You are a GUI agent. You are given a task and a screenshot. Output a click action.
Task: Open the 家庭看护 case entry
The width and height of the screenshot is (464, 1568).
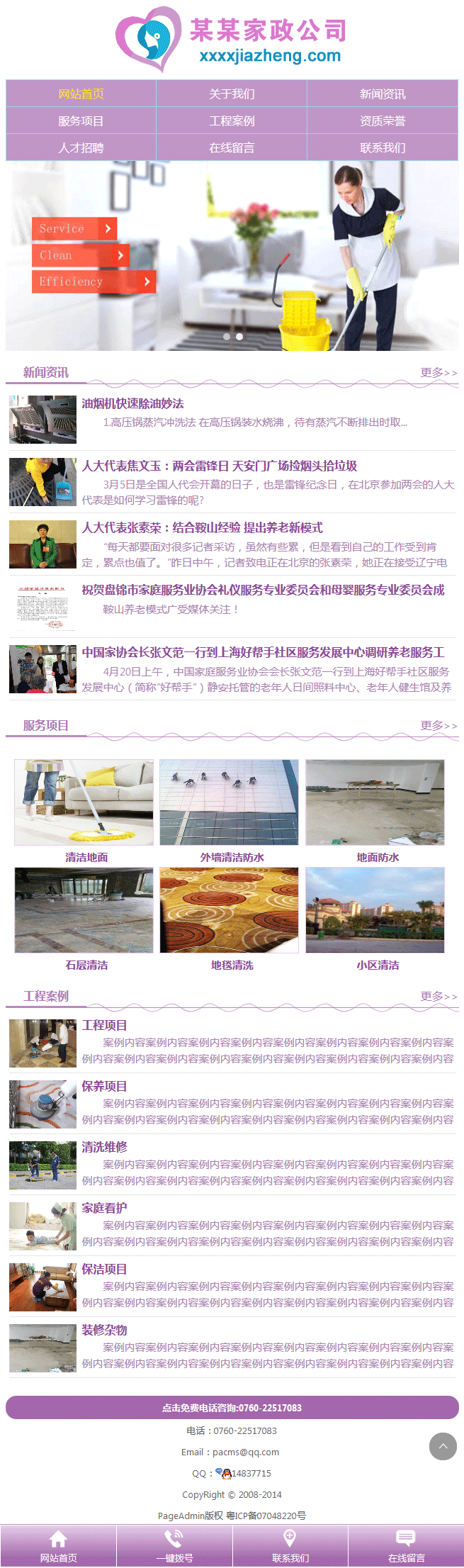104,1208
